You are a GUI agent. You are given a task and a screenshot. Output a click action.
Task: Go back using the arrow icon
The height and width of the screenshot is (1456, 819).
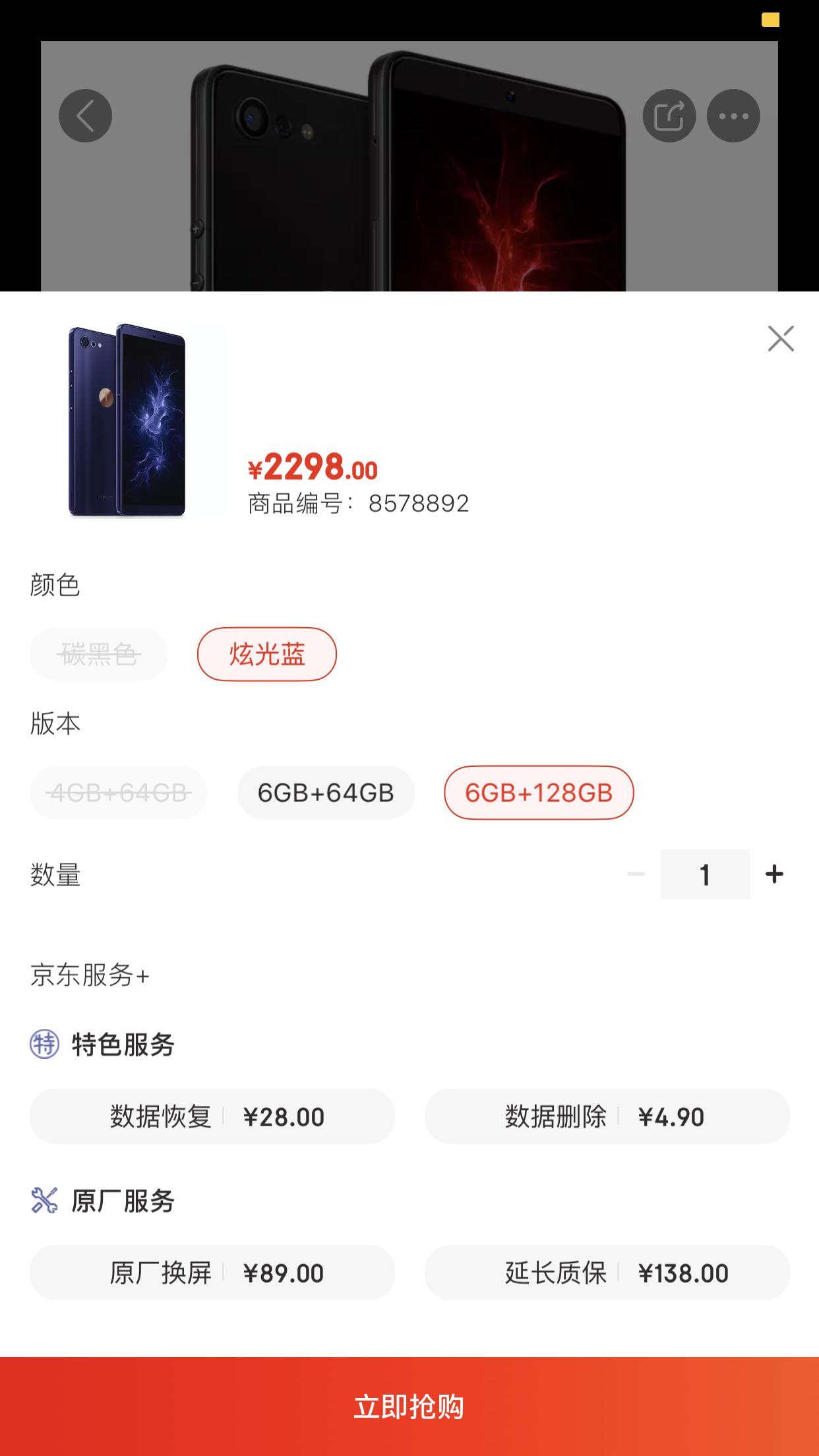click(85, 116)
